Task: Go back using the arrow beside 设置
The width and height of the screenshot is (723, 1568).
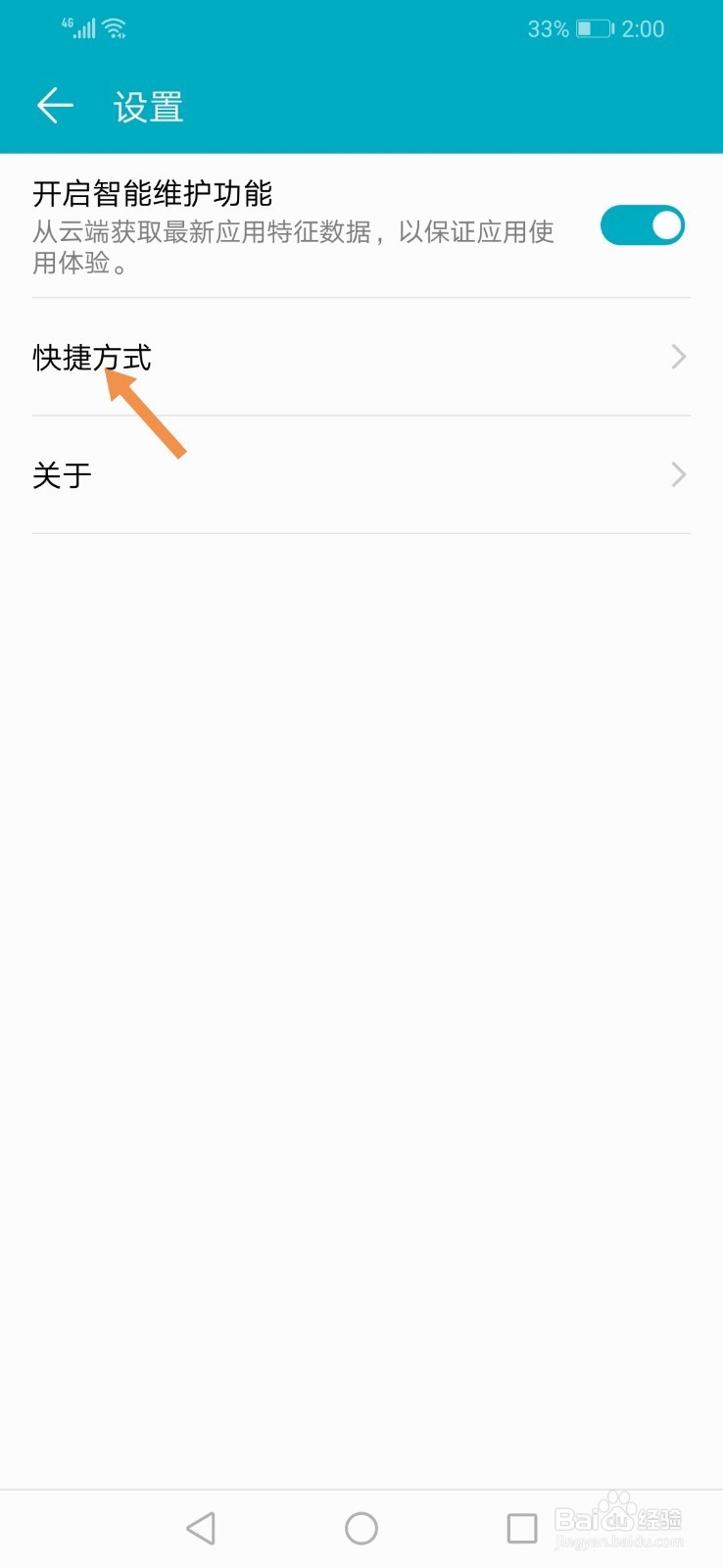Action: (55, 106)
